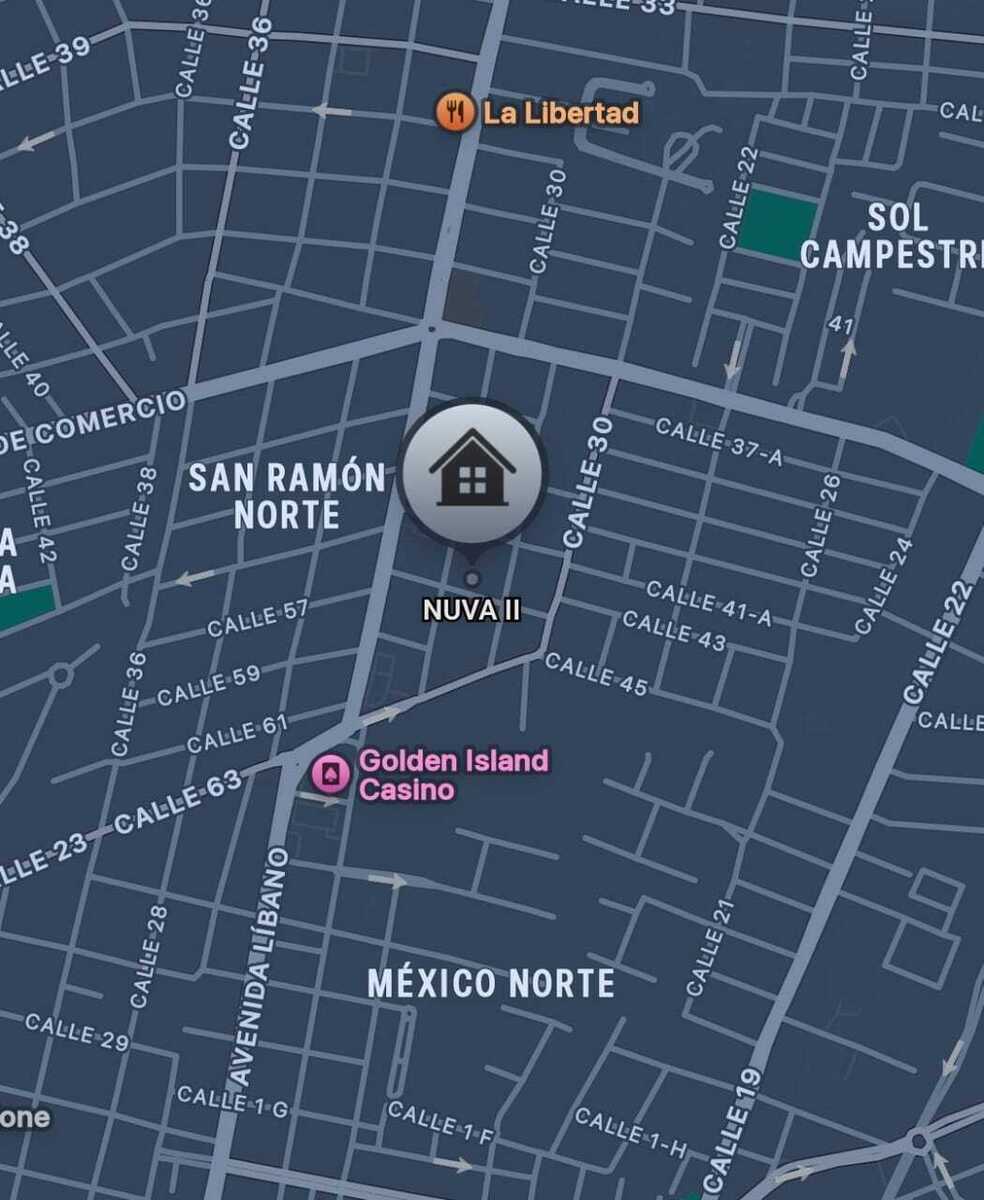The height and width of the screenshot is (1200, 984).
Task: Tap the NUVA II home pin
Action: (472, 472)
